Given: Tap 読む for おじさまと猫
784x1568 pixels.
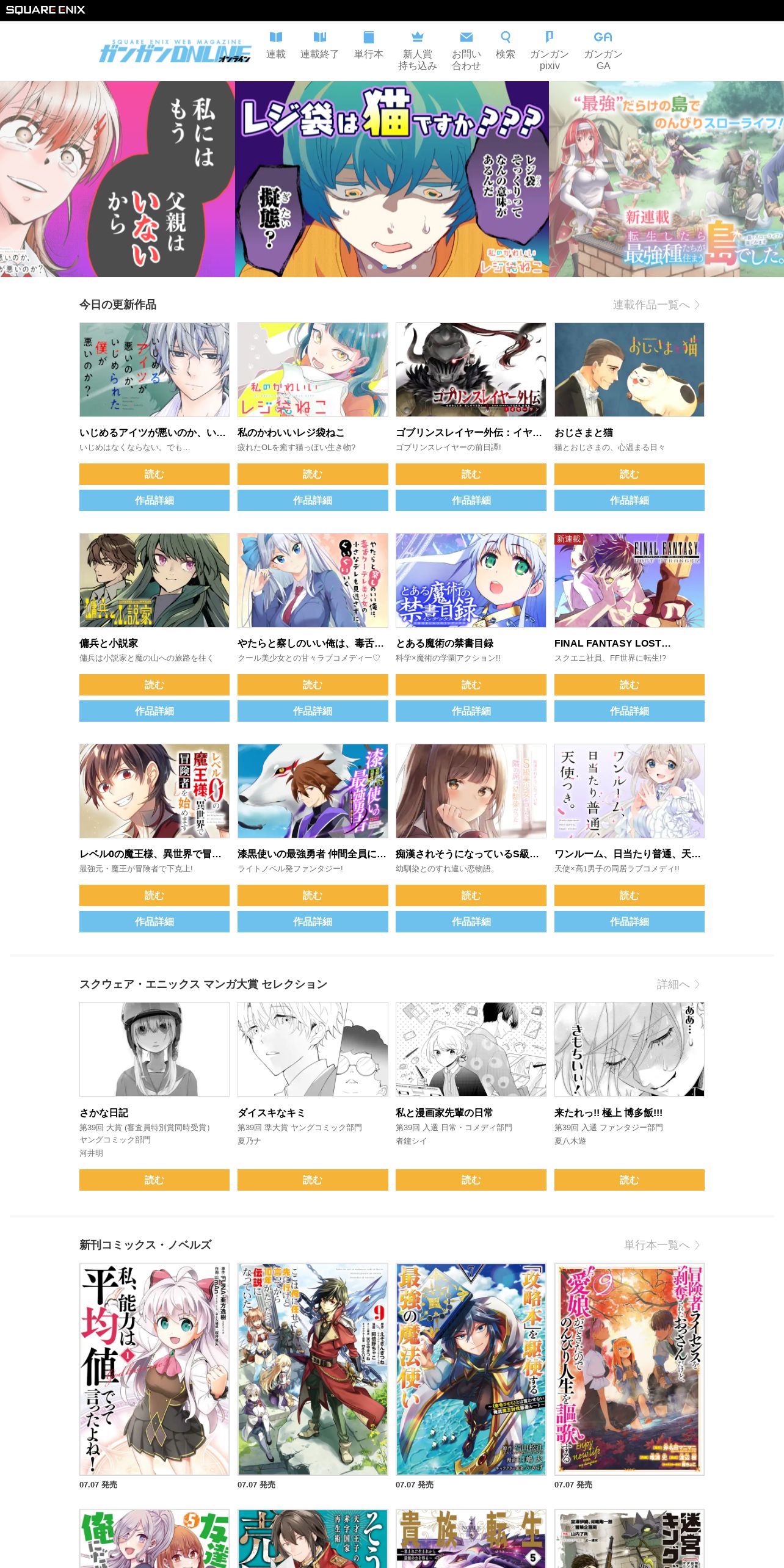Looking at the screenshot, I should pos(629,474).
